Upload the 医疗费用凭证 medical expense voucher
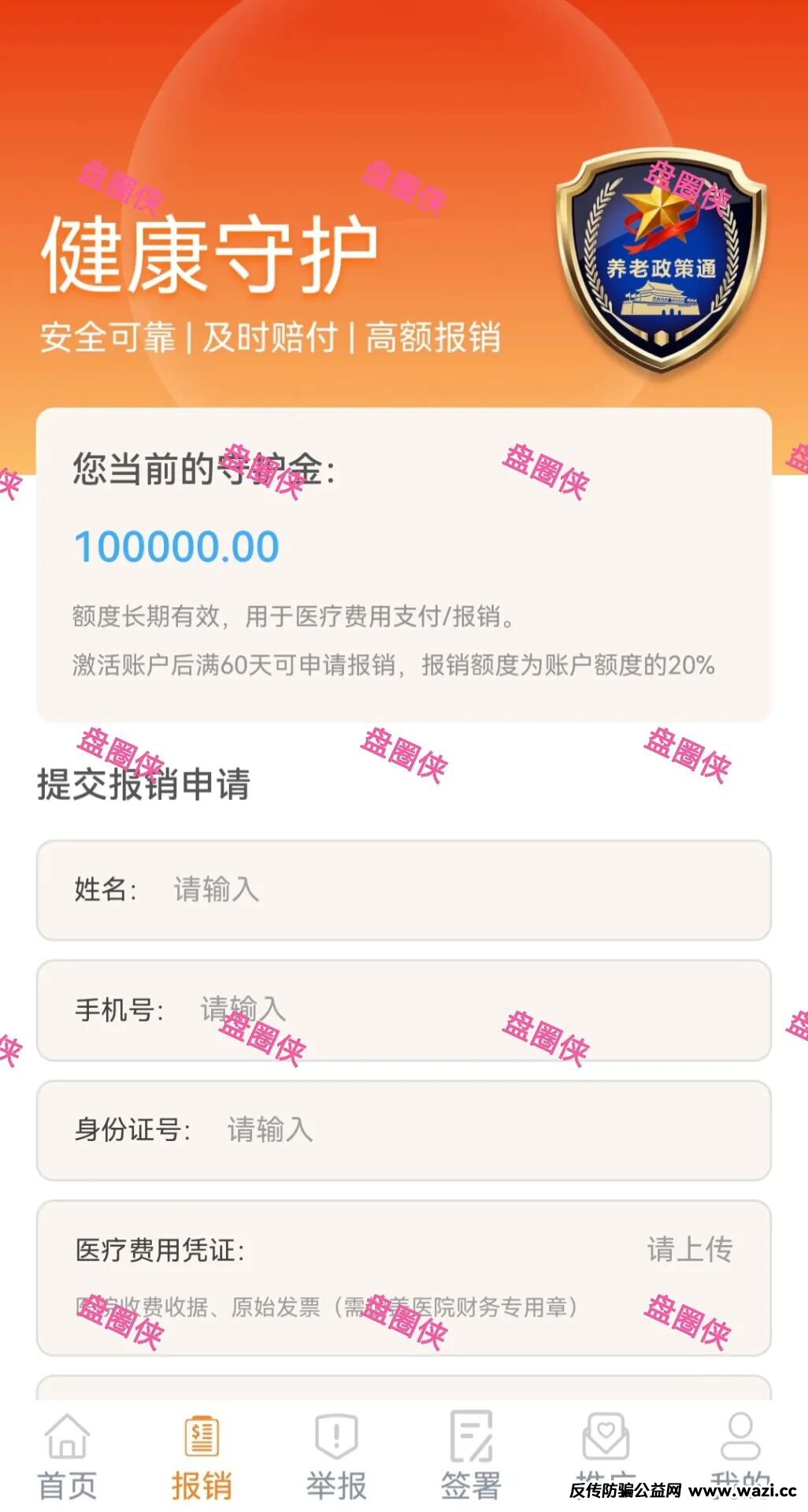 [689, 1250]
